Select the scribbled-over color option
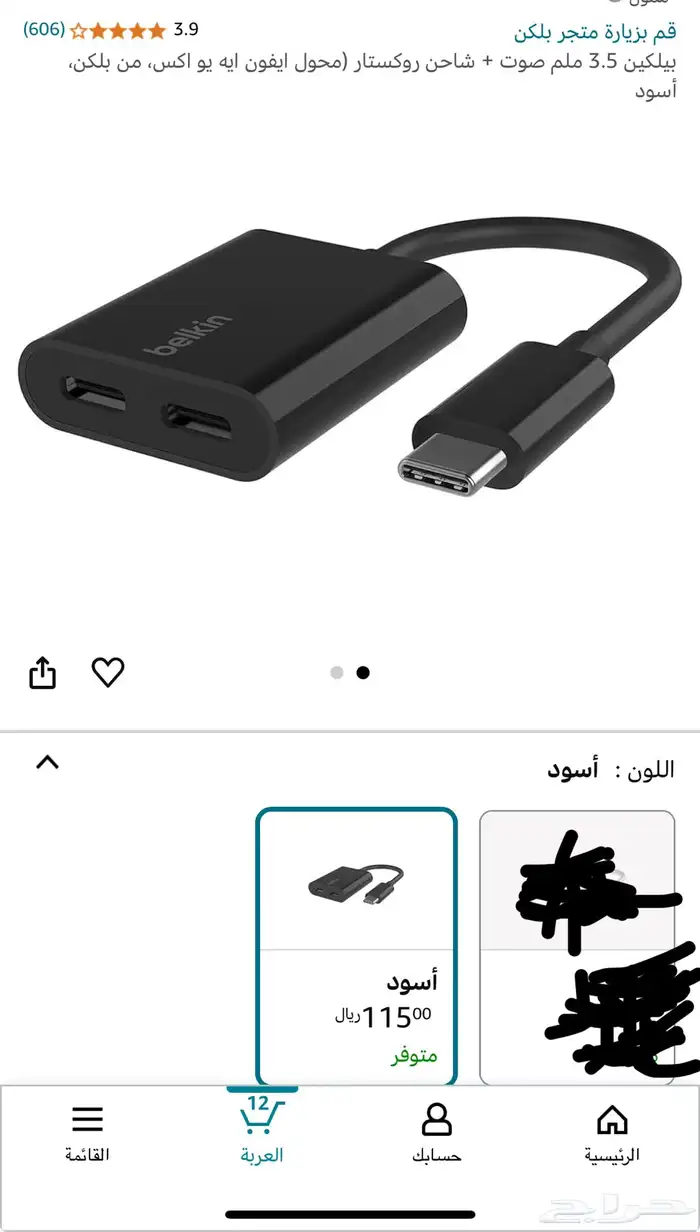This screenshot has width=700, height=1232. pos(578,945)
